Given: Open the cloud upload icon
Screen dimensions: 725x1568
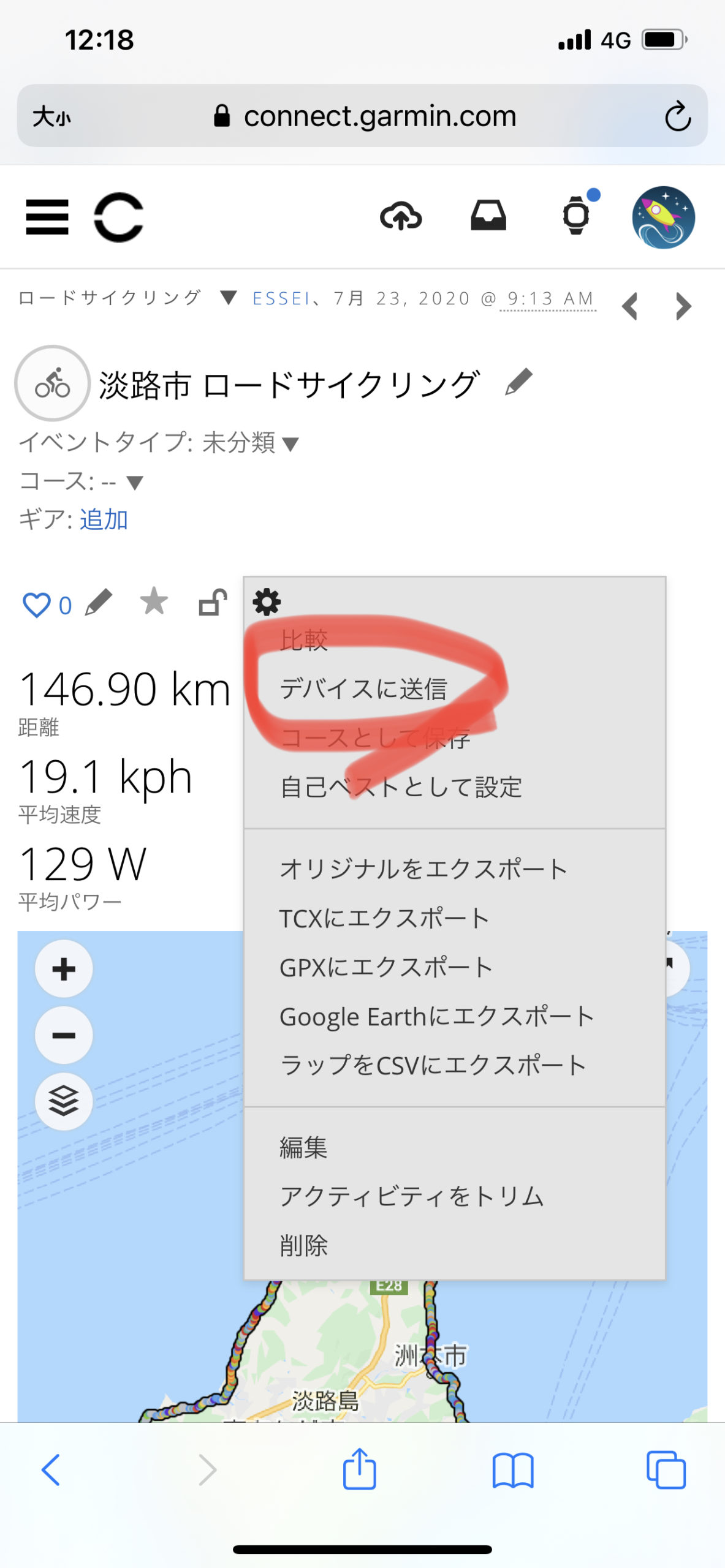Looking at the screenshot, I should (401, 216).
